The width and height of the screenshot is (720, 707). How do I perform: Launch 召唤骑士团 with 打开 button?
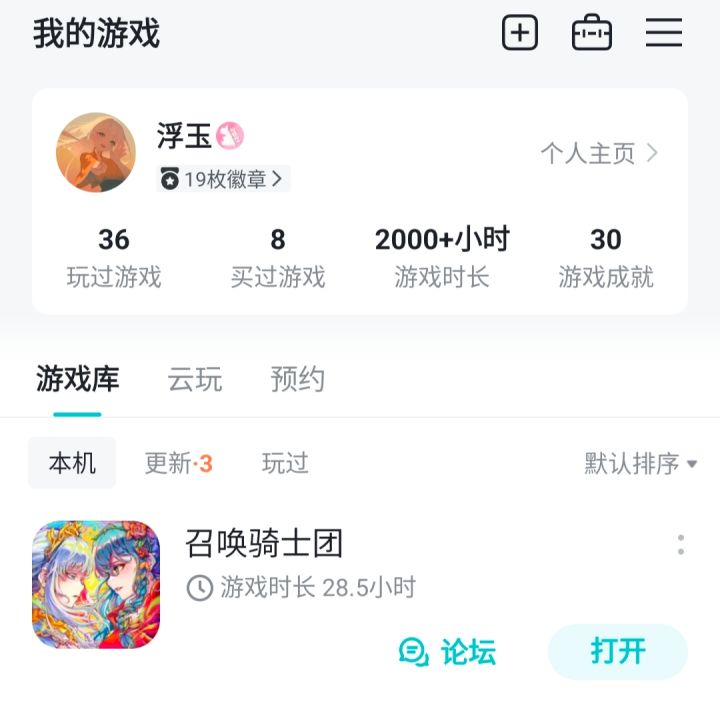tap(617, 652)
